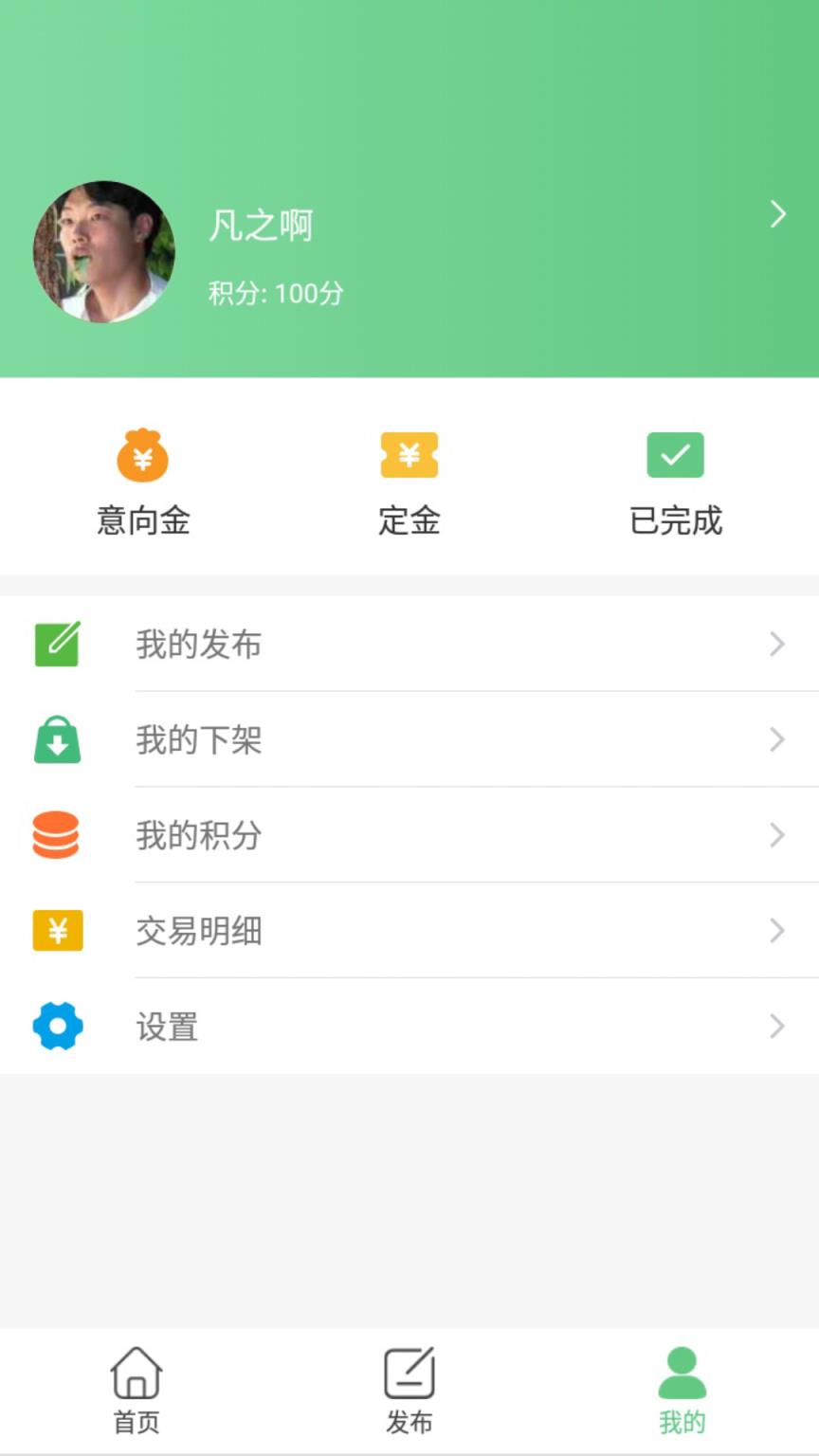Image resolution: width=819 pixels, height=1456 pixels.
Task: Open the blue 设置 gear icon
Action: click(57, 1027)
